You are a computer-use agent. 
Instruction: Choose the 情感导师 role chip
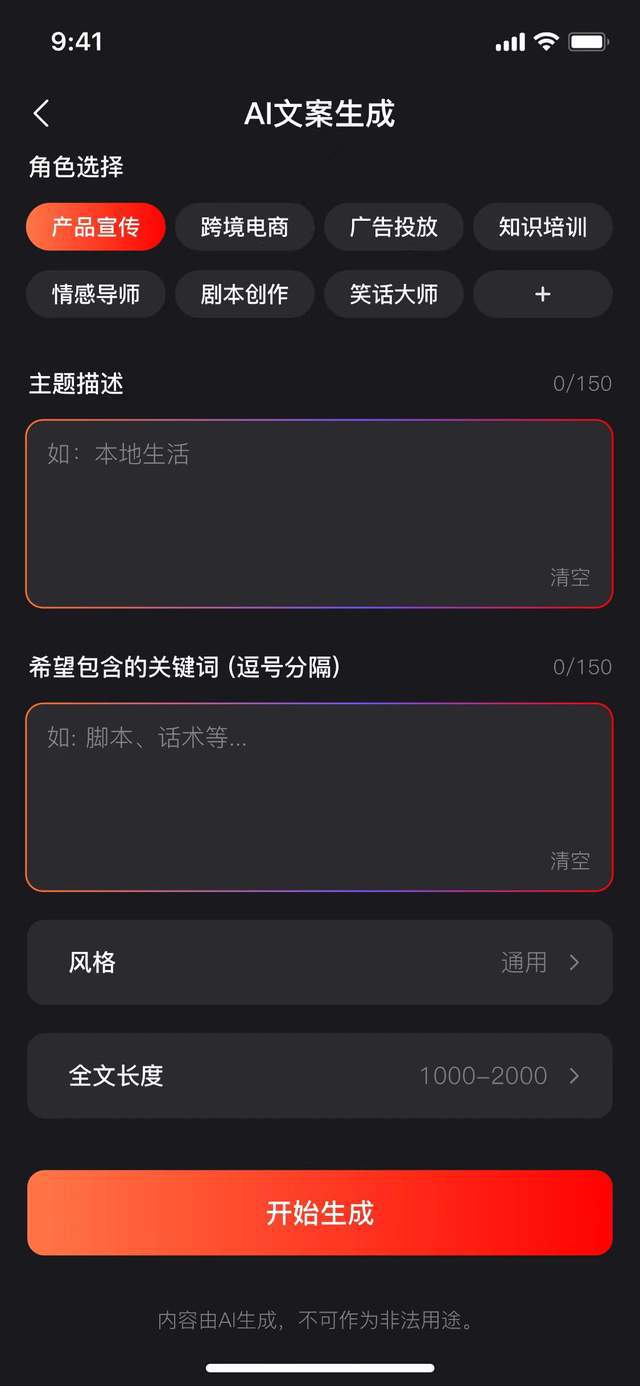(x=96, y=294)
